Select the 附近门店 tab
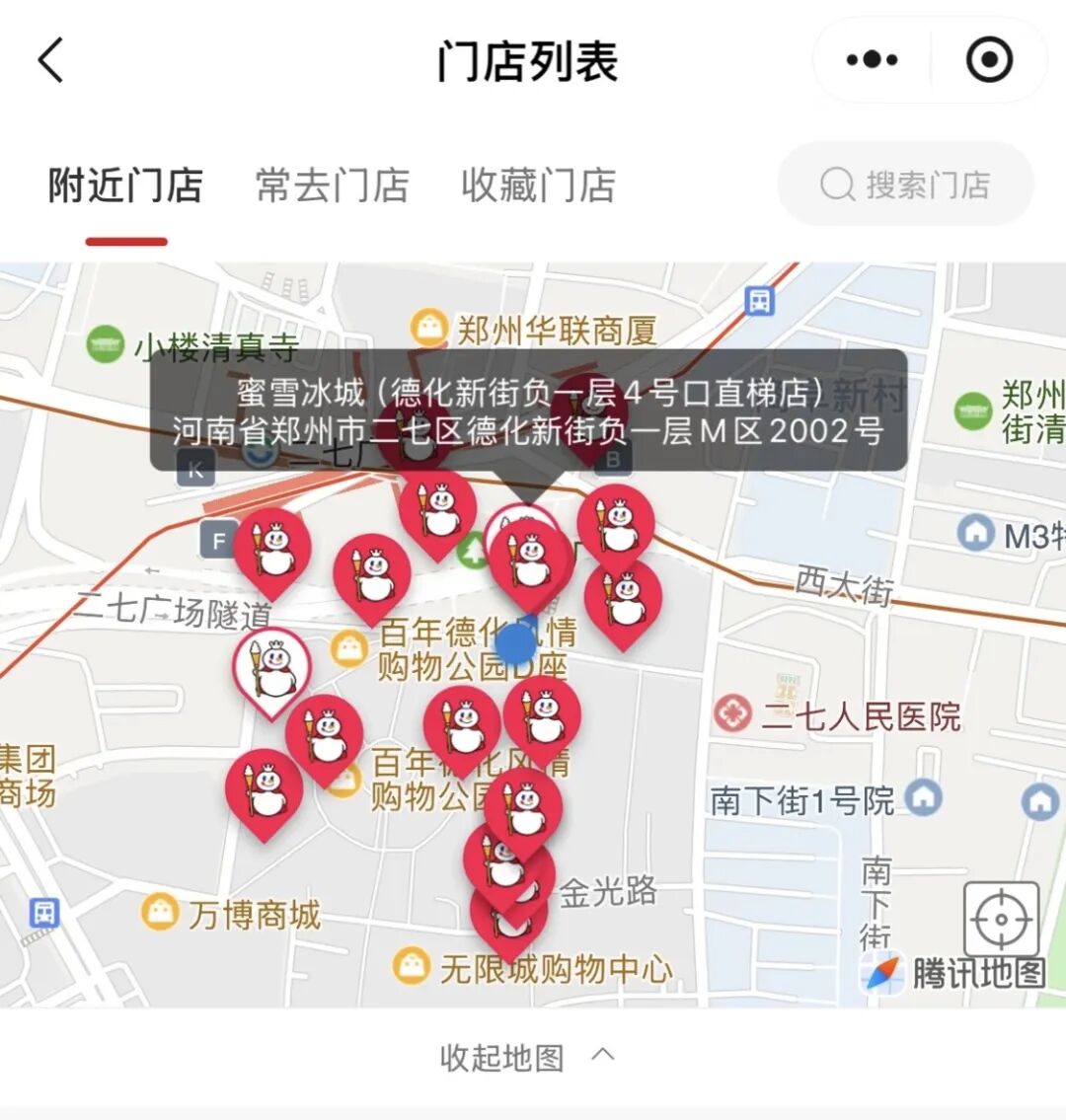Screen dimensions: 1066x1120 click(125, 185)
